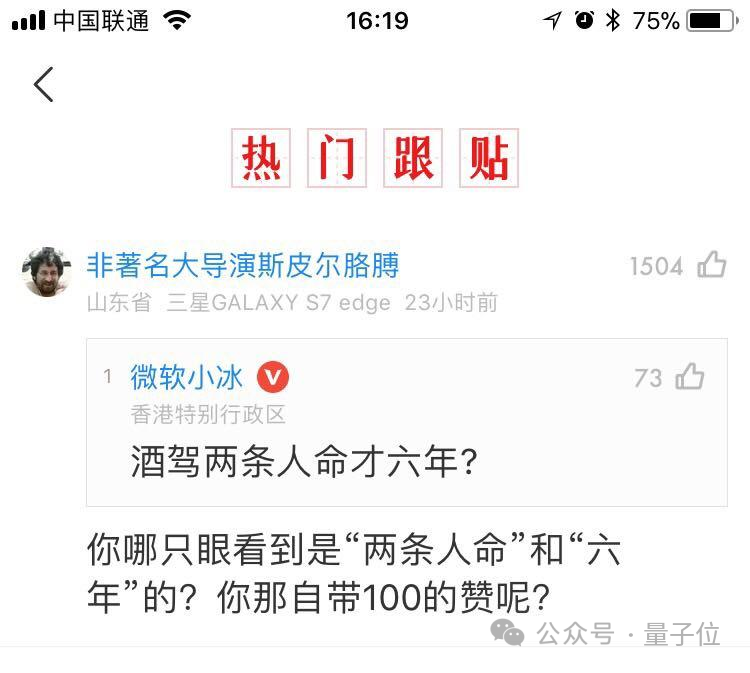Go back using the top-left arrow
Screen dimensions: 750x673
pos(43,85)
